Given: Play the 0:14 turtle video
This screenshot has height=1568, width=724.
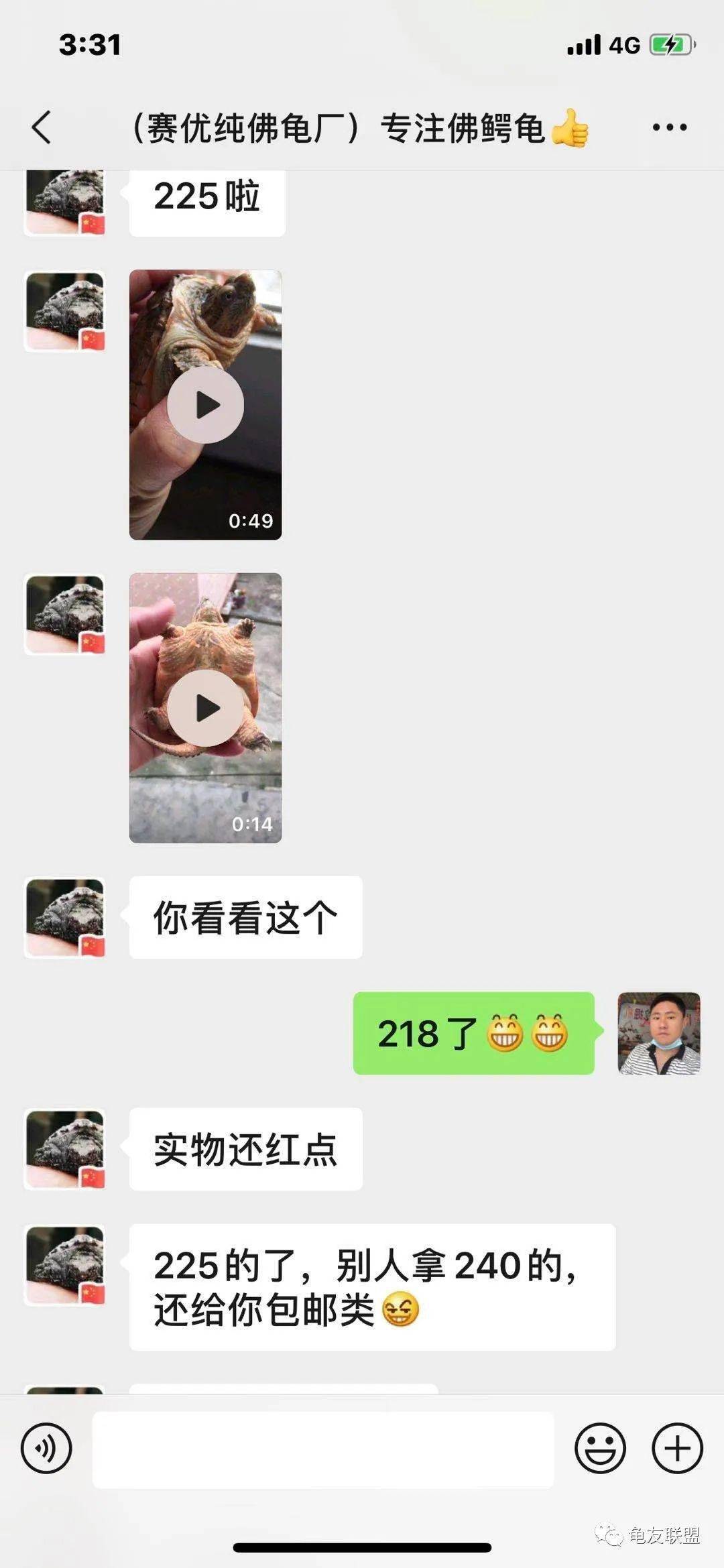Looking at the screenshot, I should pyautogui.click(x=205, y=708).
